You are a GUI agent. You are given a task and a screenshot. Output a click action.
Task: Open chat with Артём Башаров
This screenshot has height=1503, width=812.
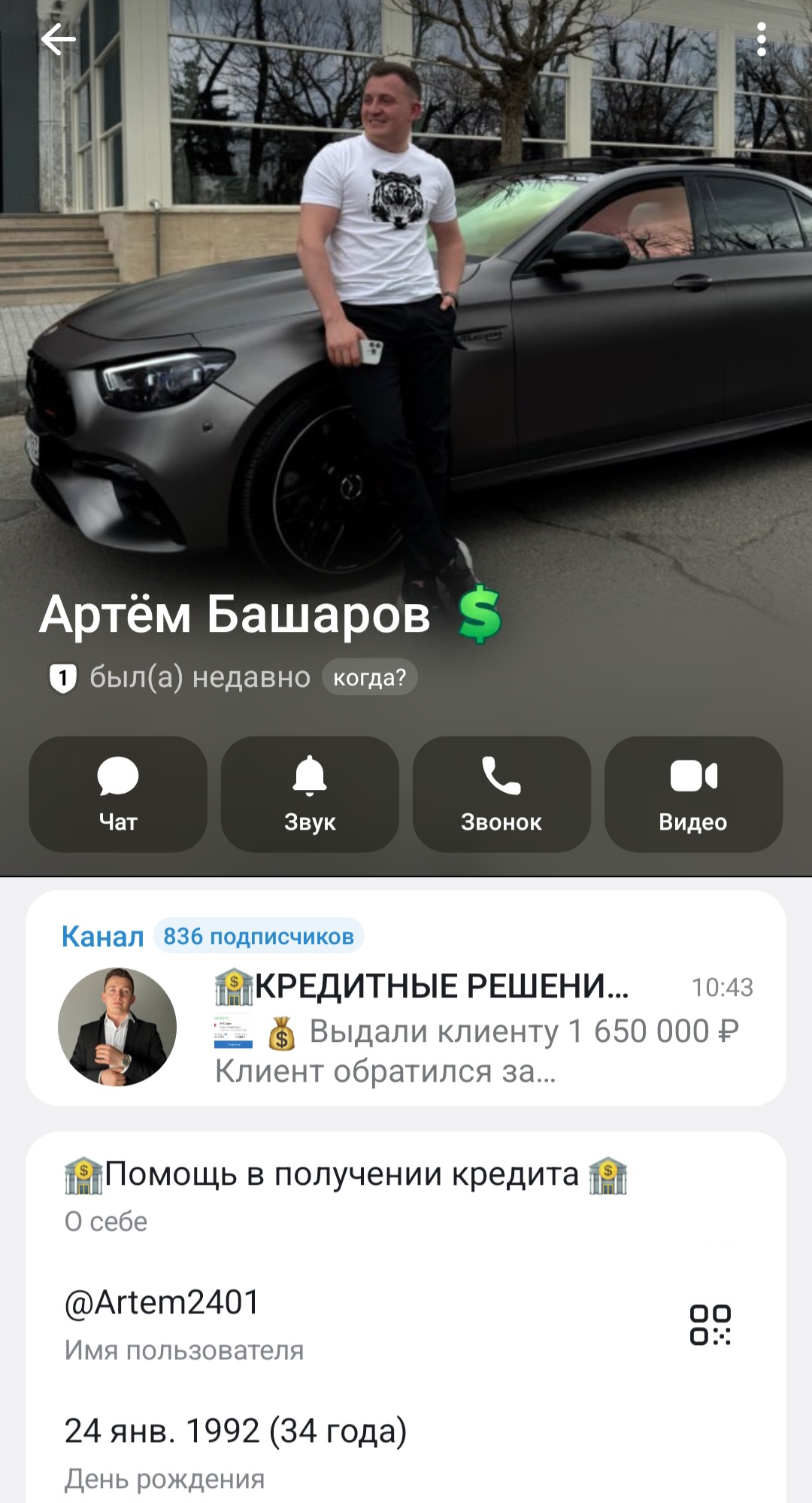click(x=118, y=794)
